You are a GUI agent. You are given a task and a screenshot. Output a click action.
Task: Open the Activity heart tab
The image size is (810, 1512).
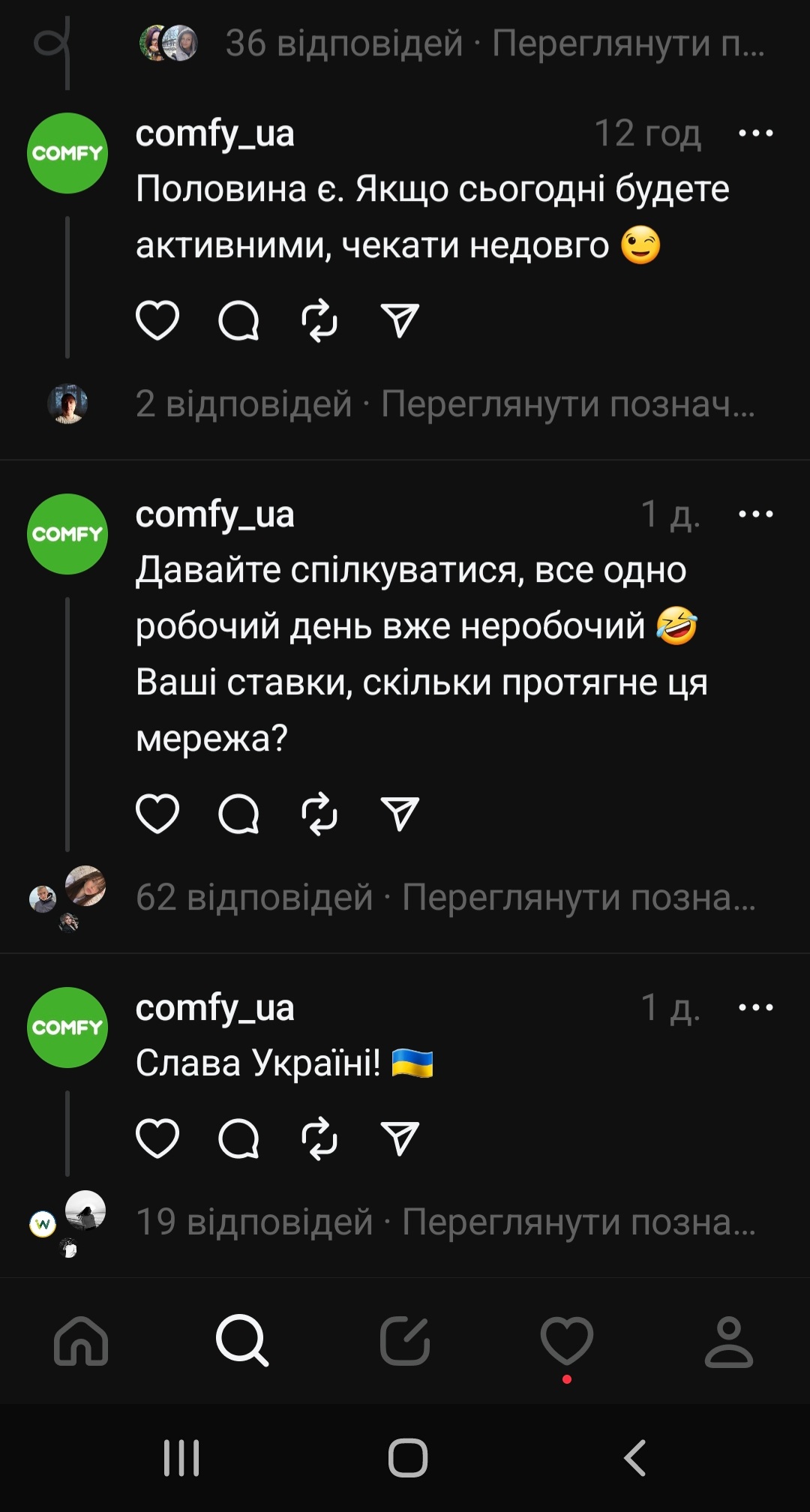[567, 1341]
